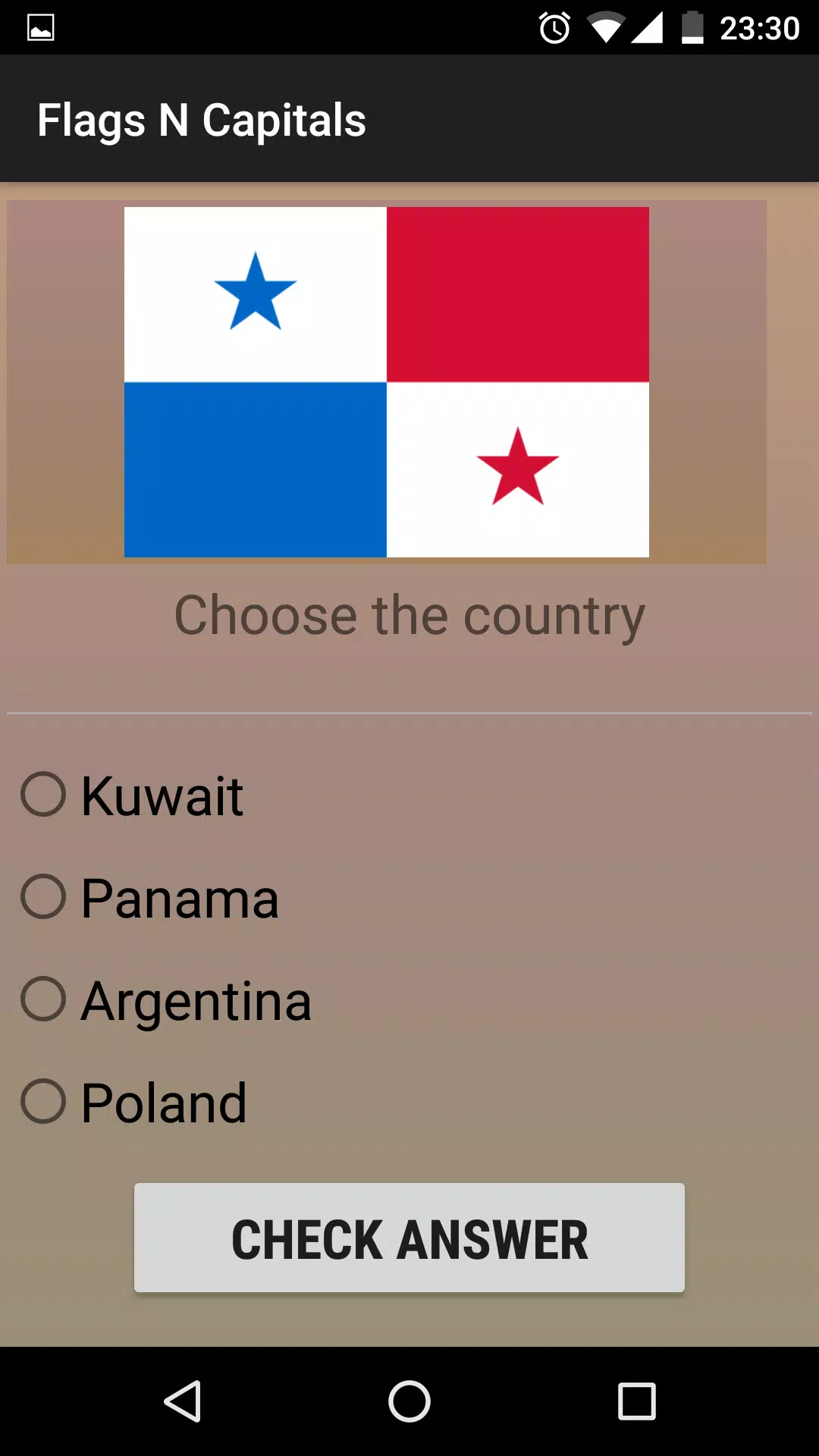Tap the home circle button
The image size is (819, 1456).
click(409, 1401)
